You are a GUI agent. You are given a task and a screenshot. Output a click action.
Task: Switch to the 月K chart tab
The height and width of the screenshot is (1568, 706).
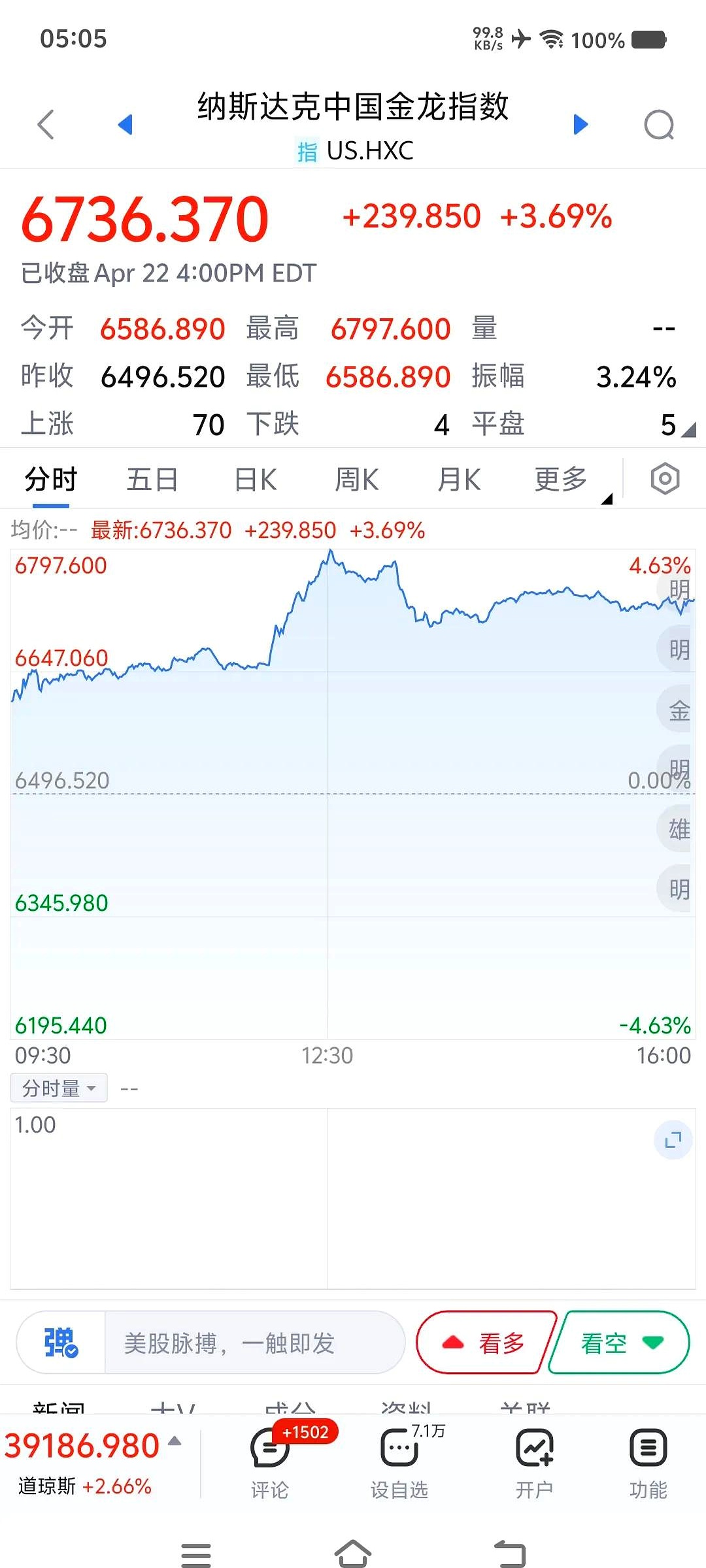click(458, 478)
